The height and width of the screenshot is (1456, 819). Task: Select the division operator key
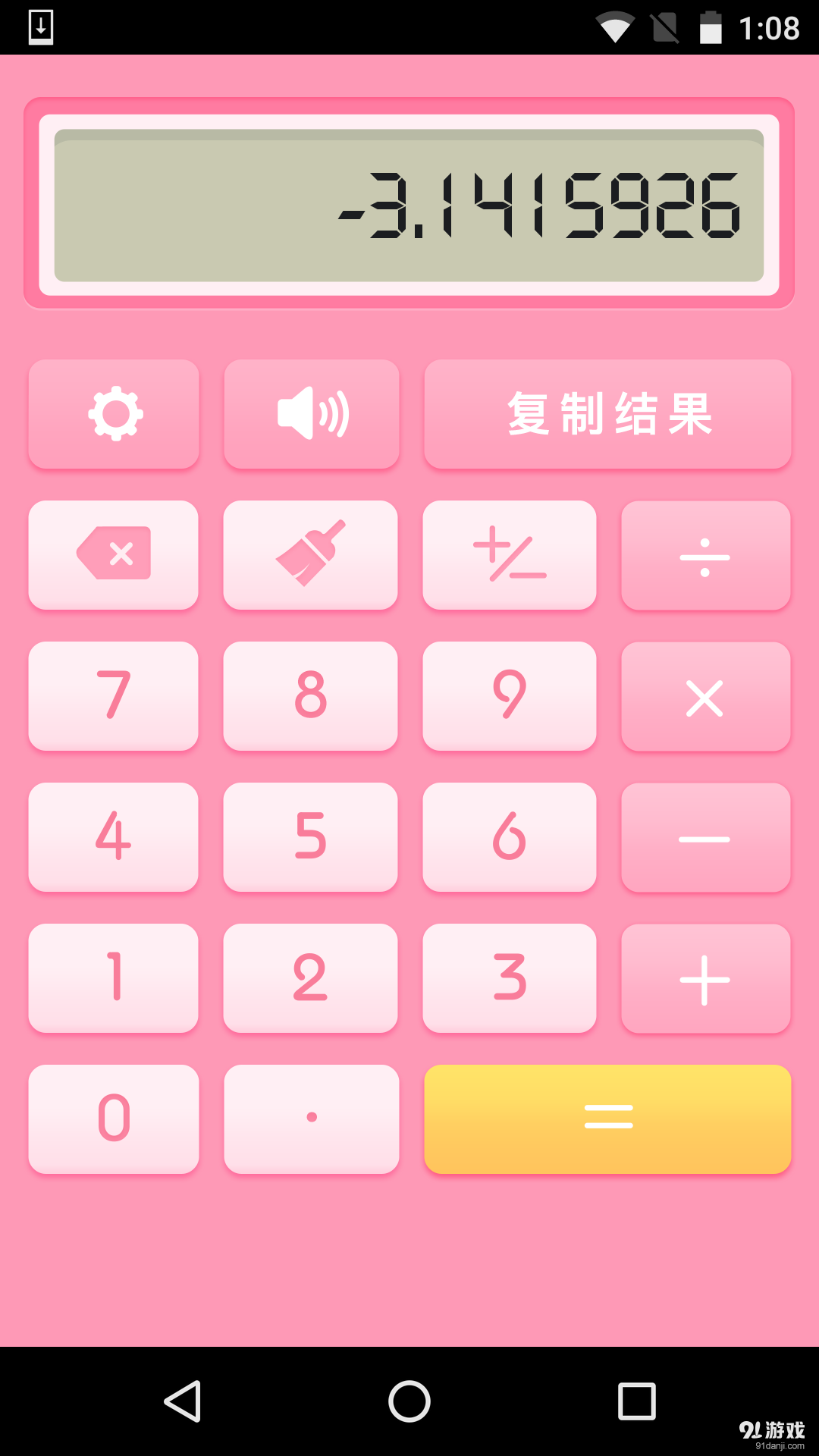[x=705, y=555]
